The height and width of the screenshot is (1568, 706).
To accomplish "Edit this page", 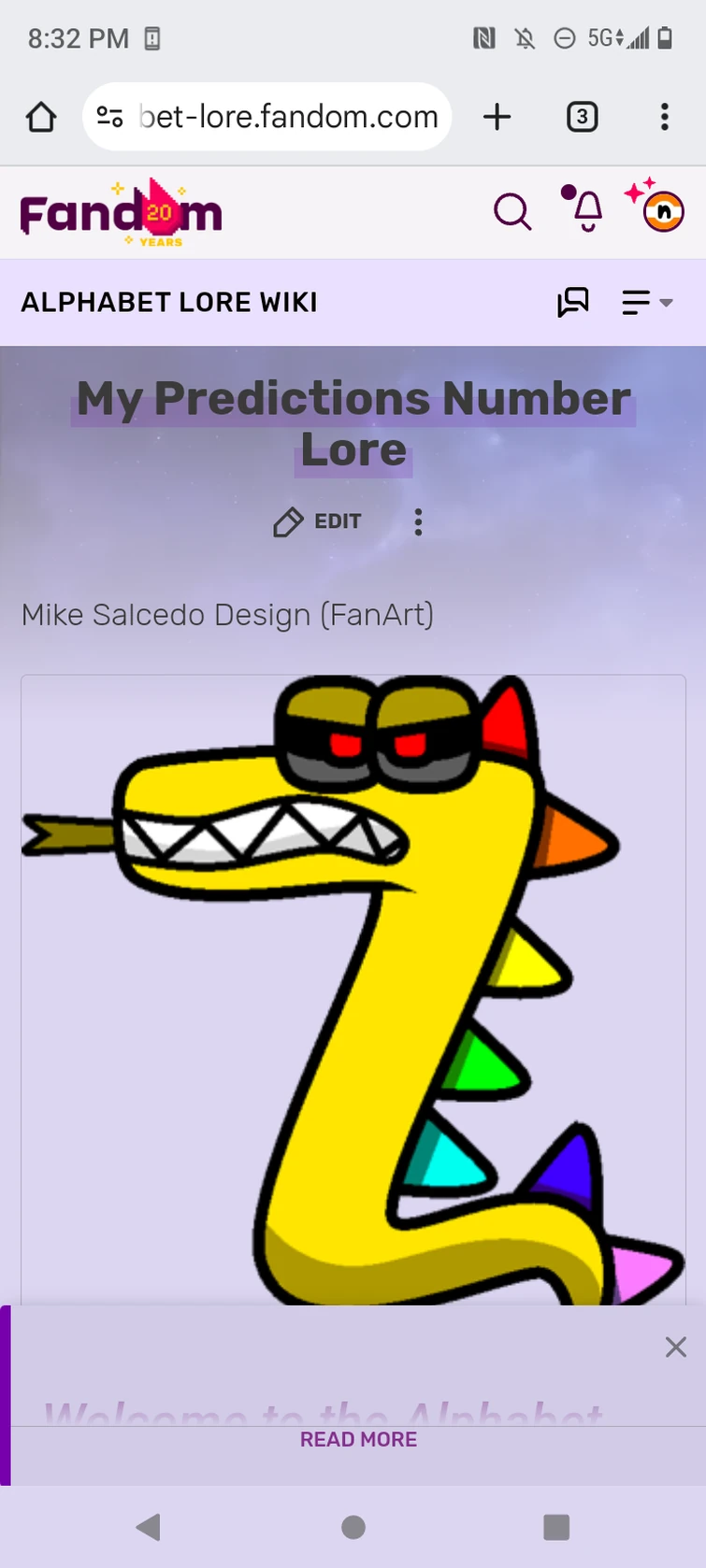I will pos(318,521).
